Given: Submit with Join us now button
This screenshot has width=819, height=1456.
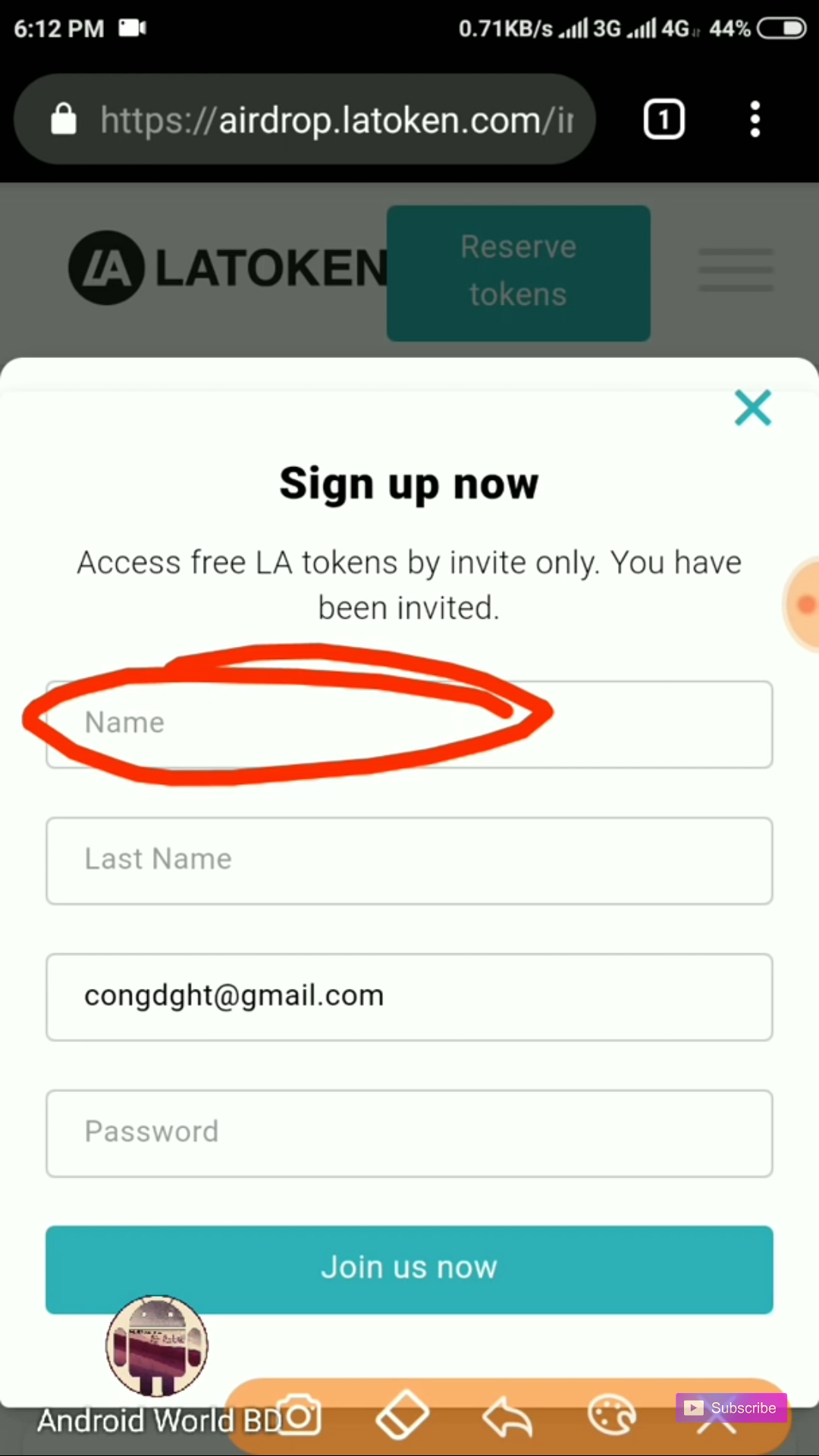Looking at the screenshot, I should tap(409, 1269).
